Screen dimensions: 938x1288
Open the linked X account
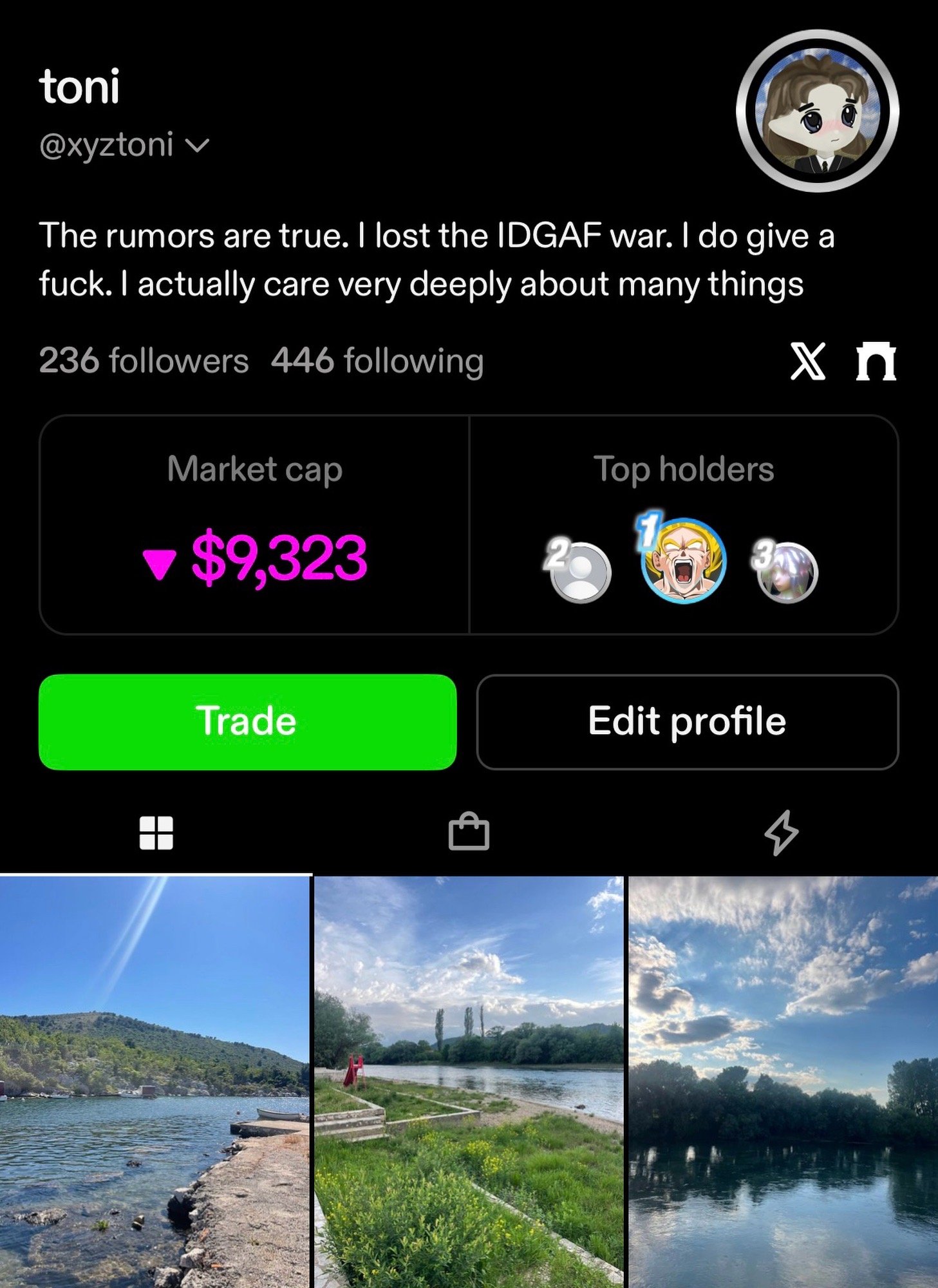[807, 361]
